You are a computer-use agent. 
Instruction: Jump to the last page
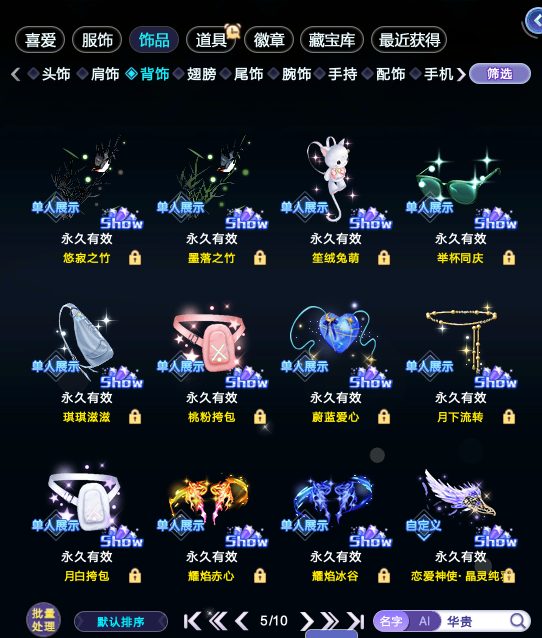[356, 621]
